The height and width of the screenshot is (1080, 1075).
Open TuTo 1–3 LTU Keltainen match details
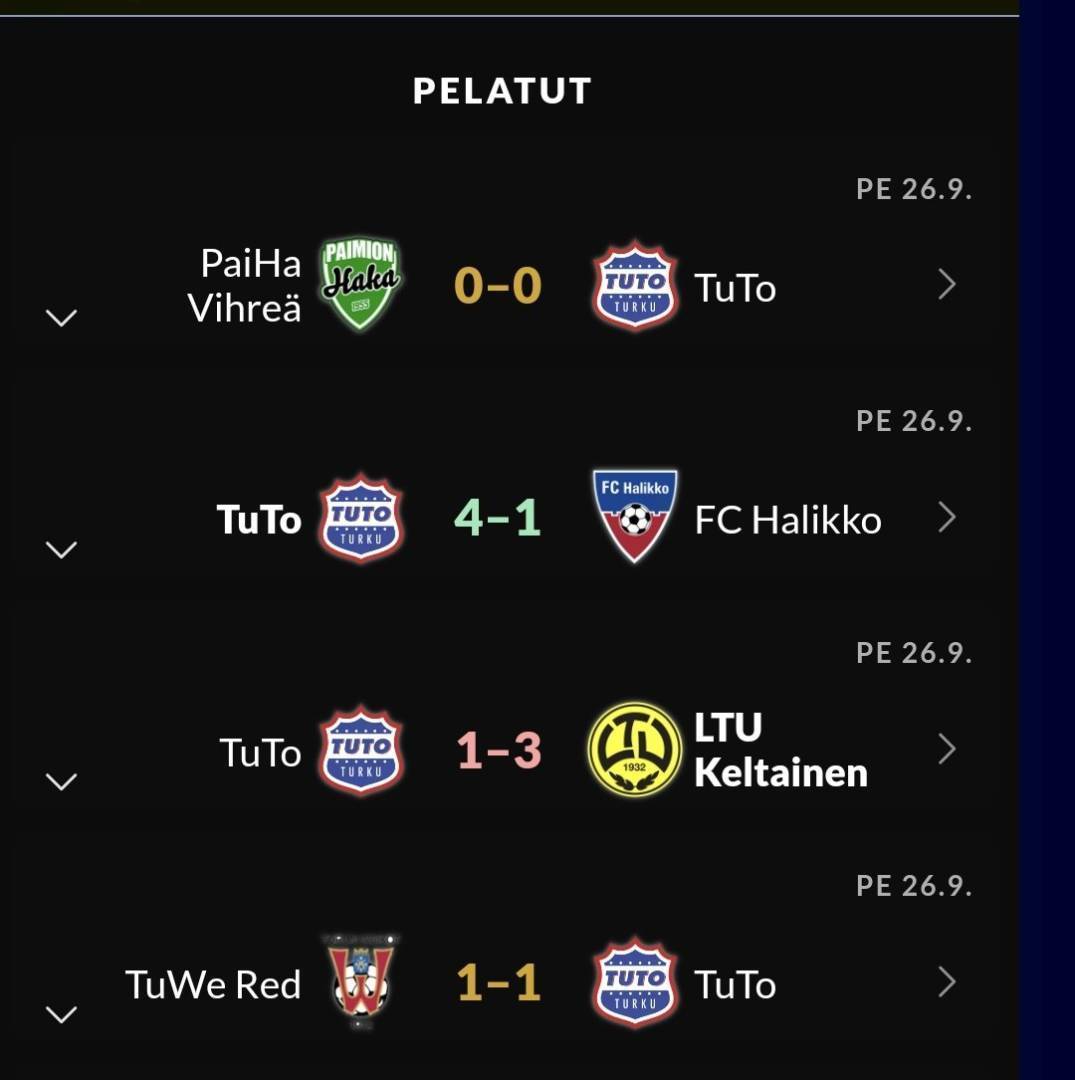[947, 750]
